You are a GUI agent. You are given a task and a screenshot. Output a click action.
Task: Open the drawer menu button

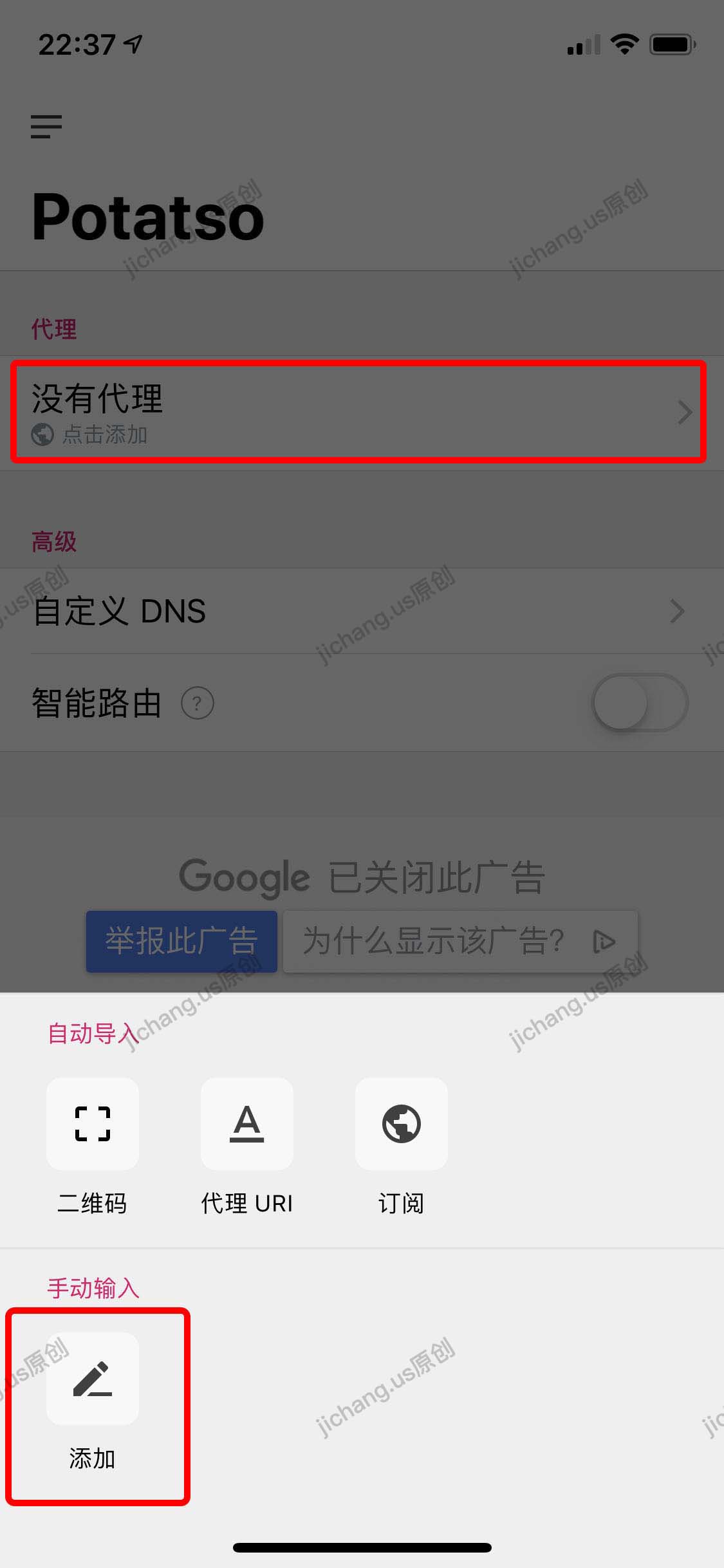[46, 127]
